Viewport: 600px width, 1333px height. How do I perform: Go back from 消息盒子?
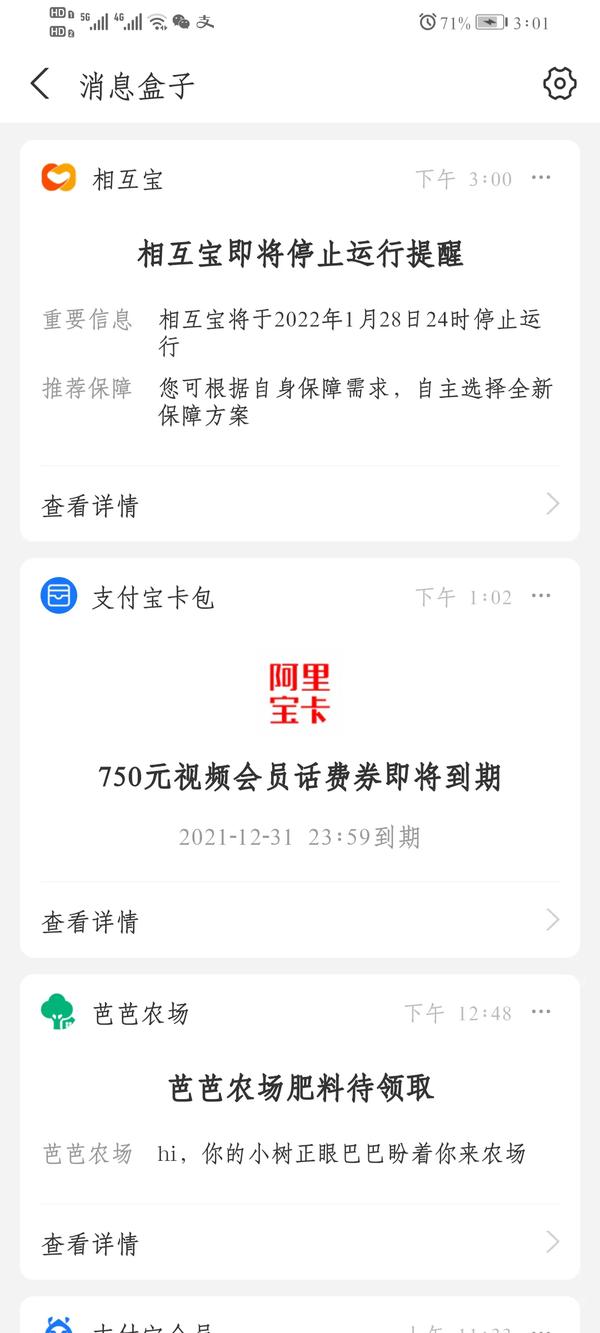pyautogui.click(x=40, y=84)
